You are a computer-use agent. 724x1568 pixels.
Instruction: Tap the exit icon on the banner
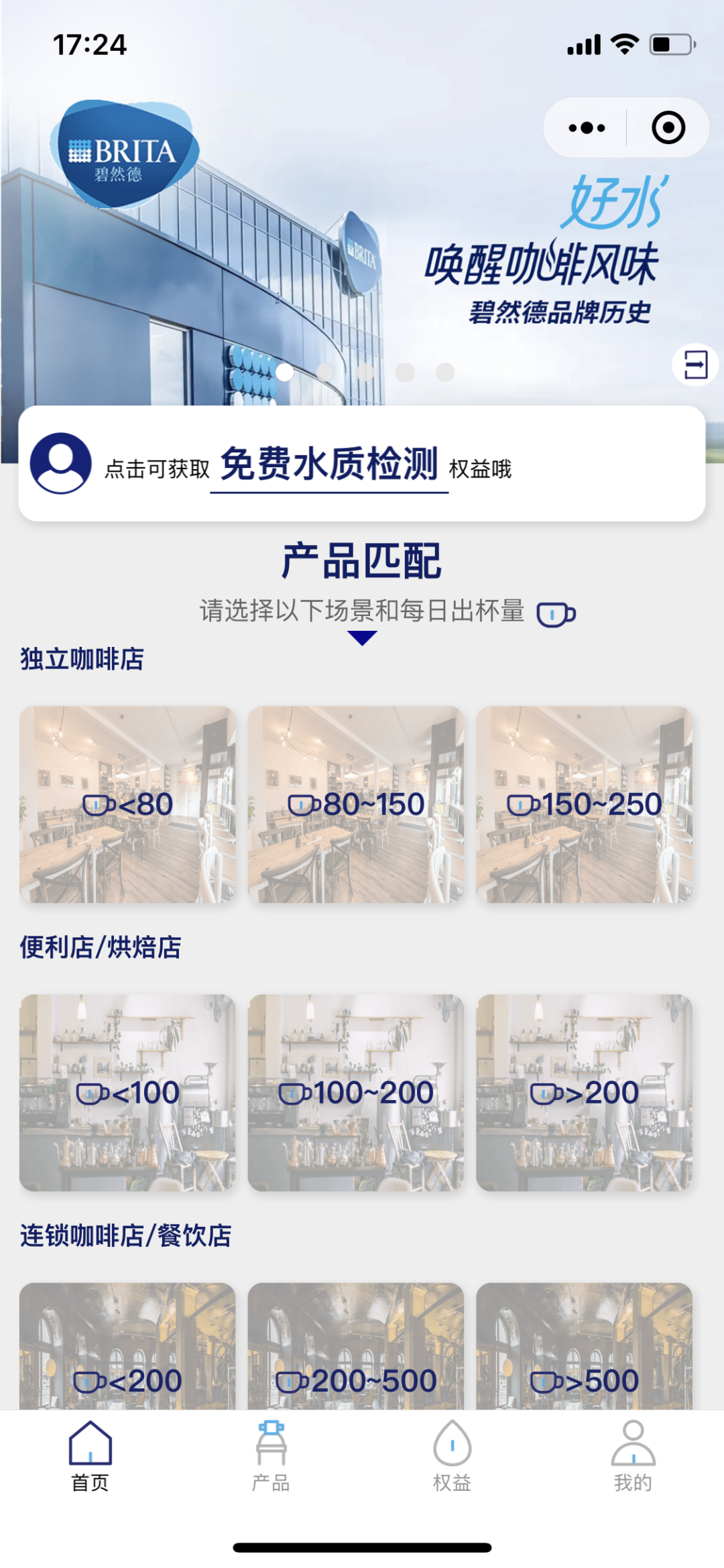pos(695,365)
